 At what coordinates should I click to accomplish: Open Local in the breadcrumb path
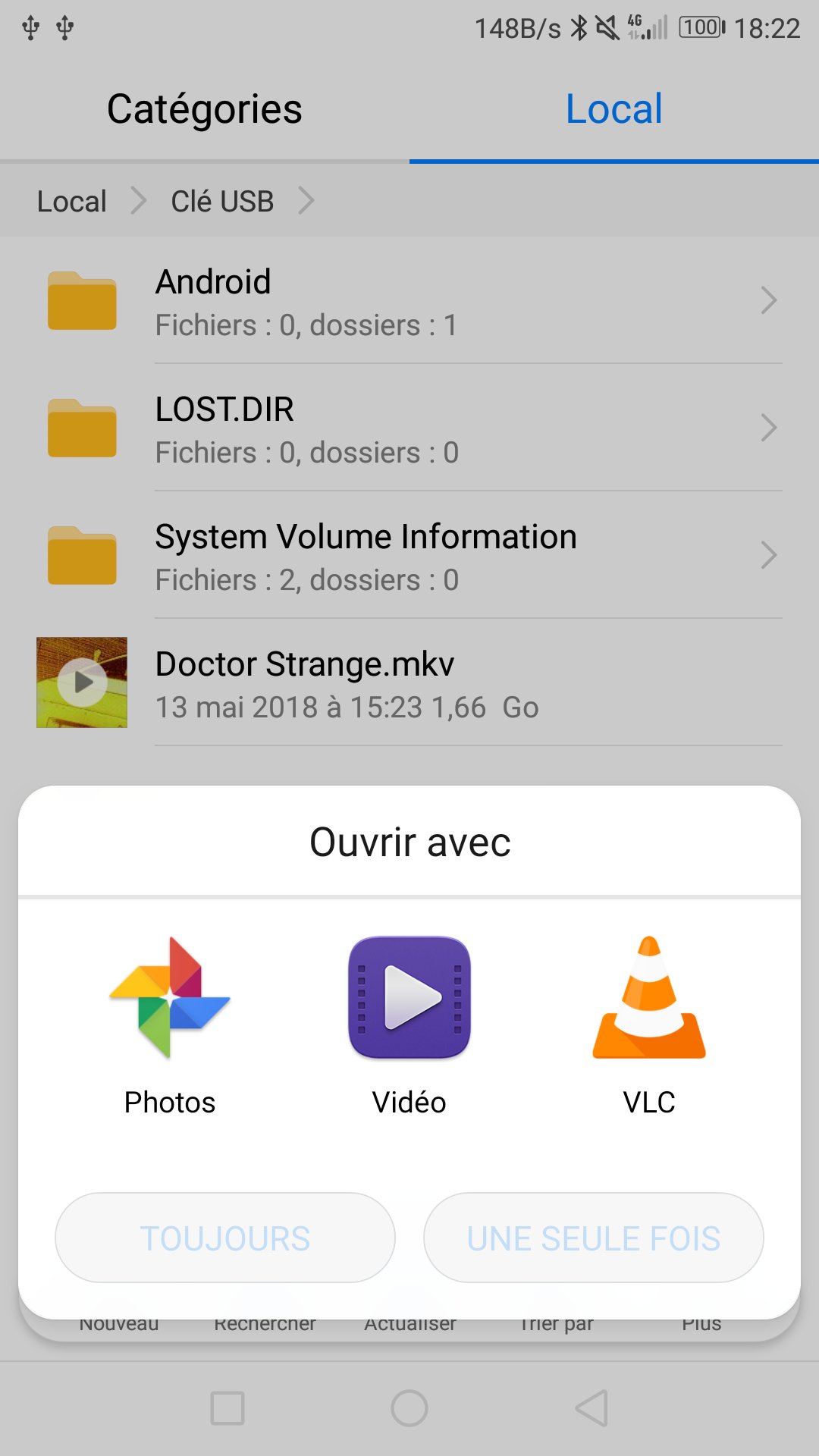coord(72,200)
